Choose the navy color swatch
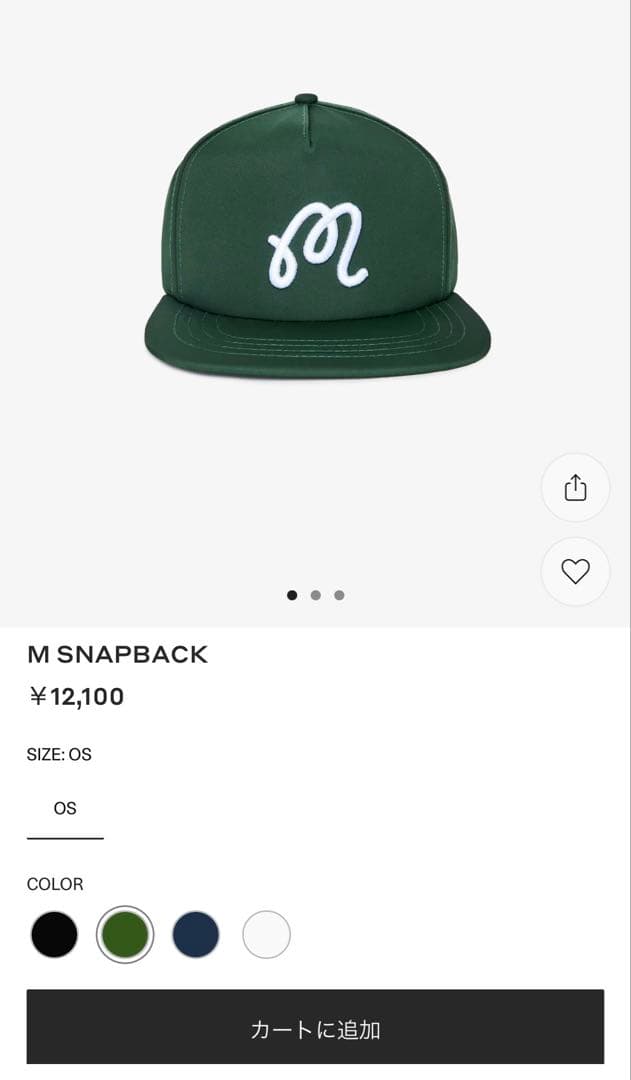631x1080 pixels. point(196,935)
